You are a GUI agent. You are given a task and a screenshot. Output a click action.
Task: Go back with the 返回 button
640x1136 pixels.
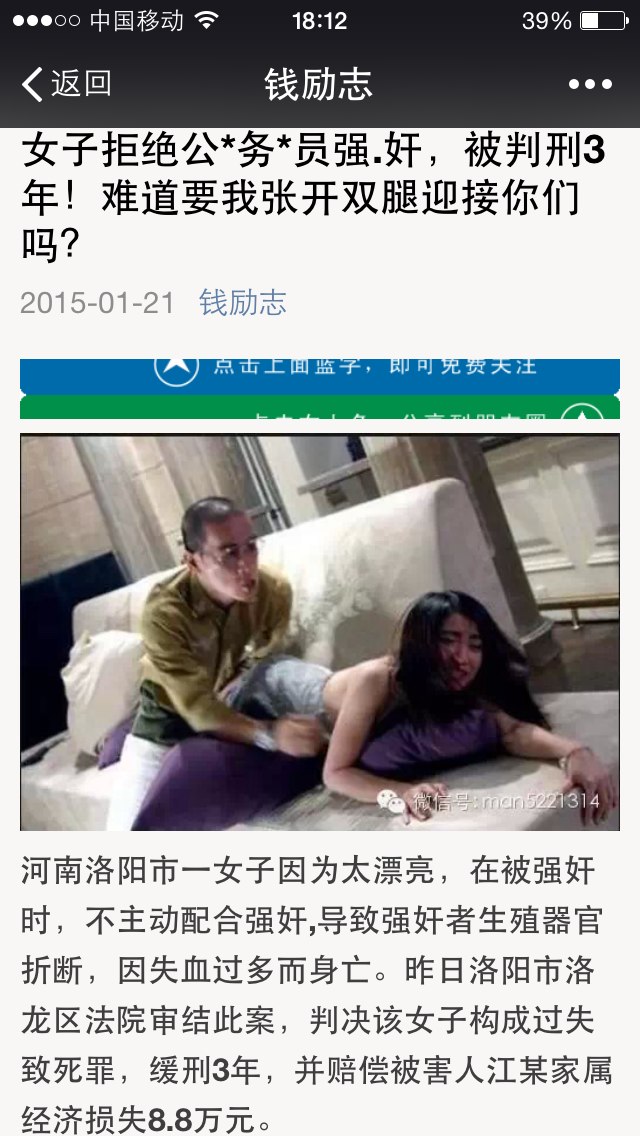coord(66,84)
